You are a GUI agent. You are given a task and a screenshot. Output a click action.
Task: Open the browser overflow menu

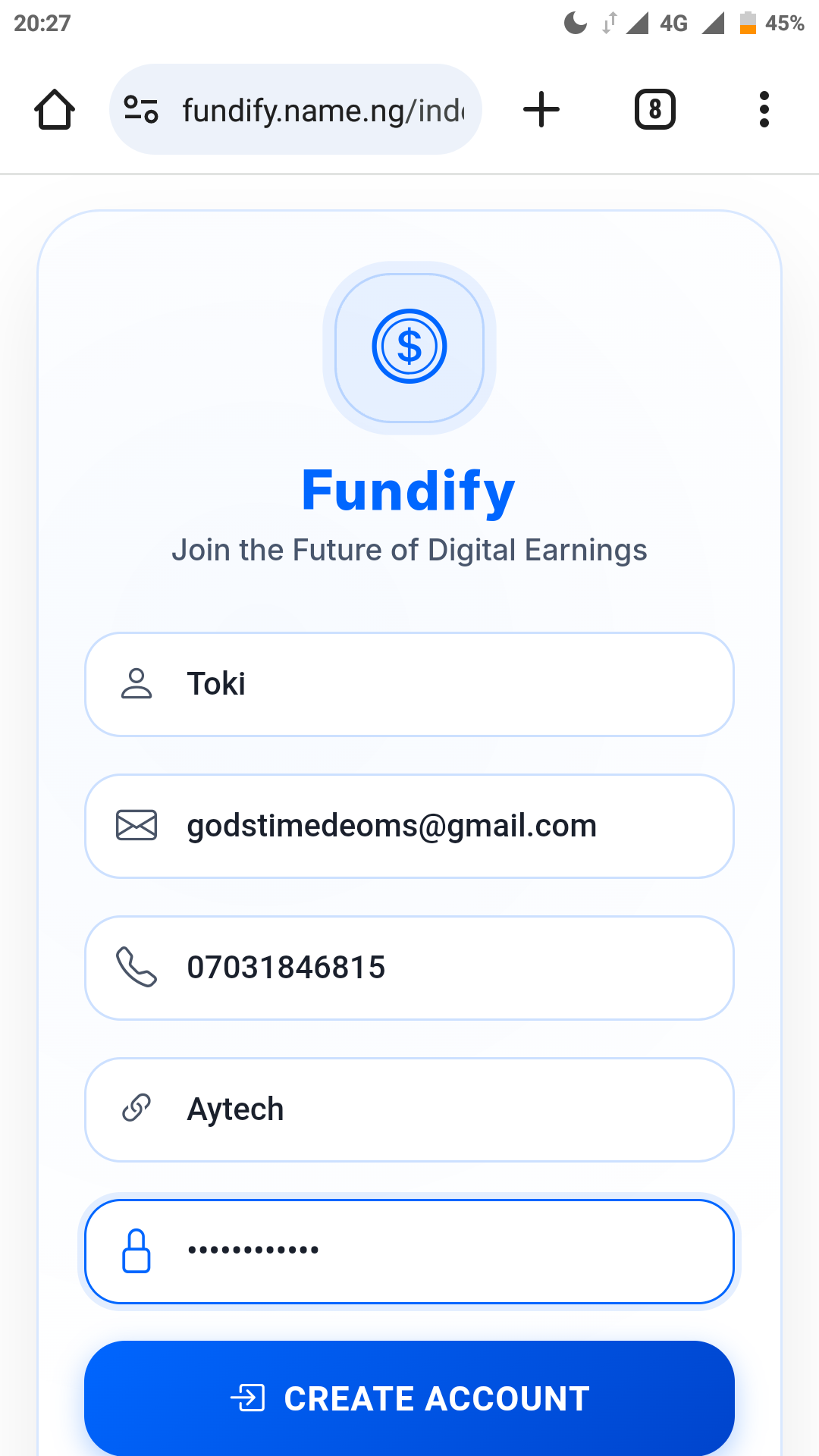[764, 110]
